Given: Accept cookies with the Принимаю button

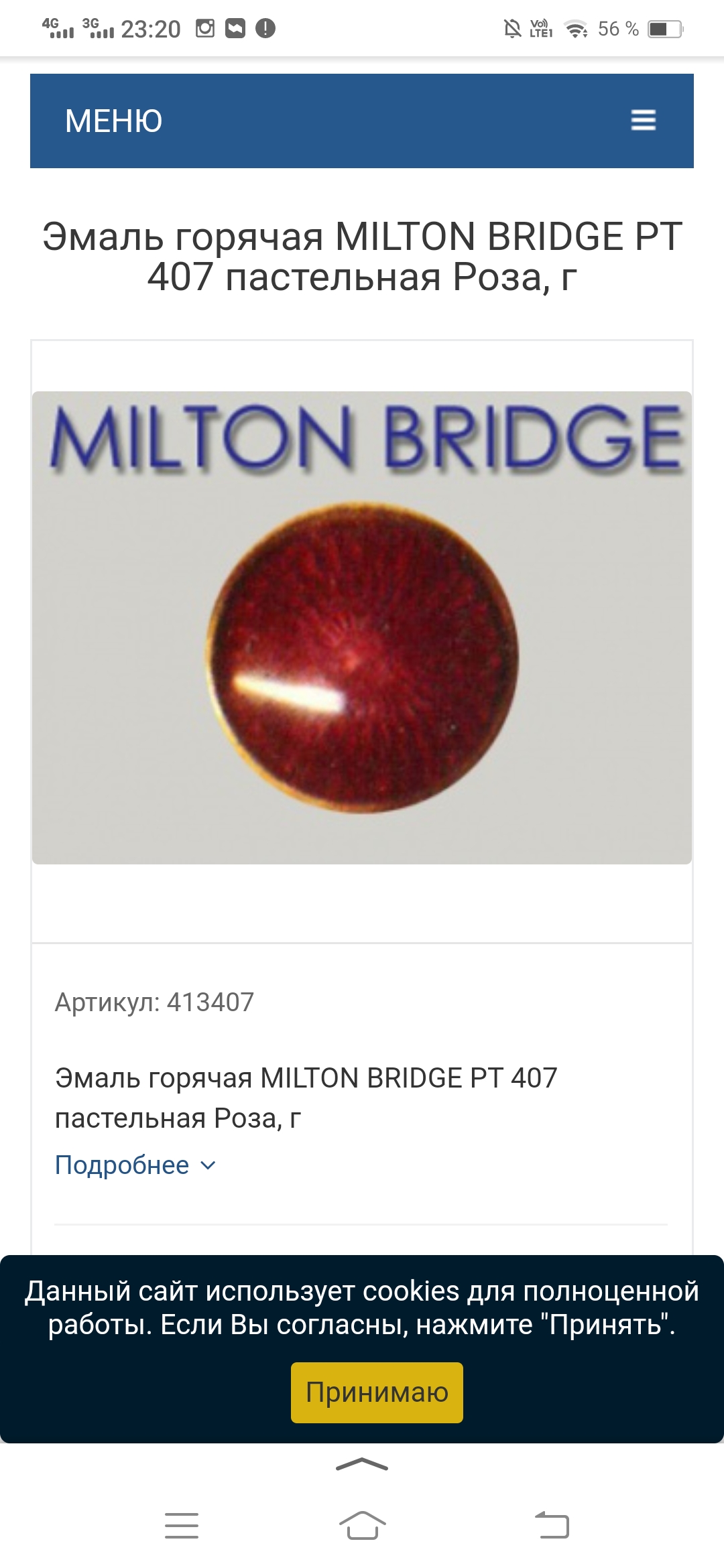Looking at the screenshot, I should [377, 1392].
